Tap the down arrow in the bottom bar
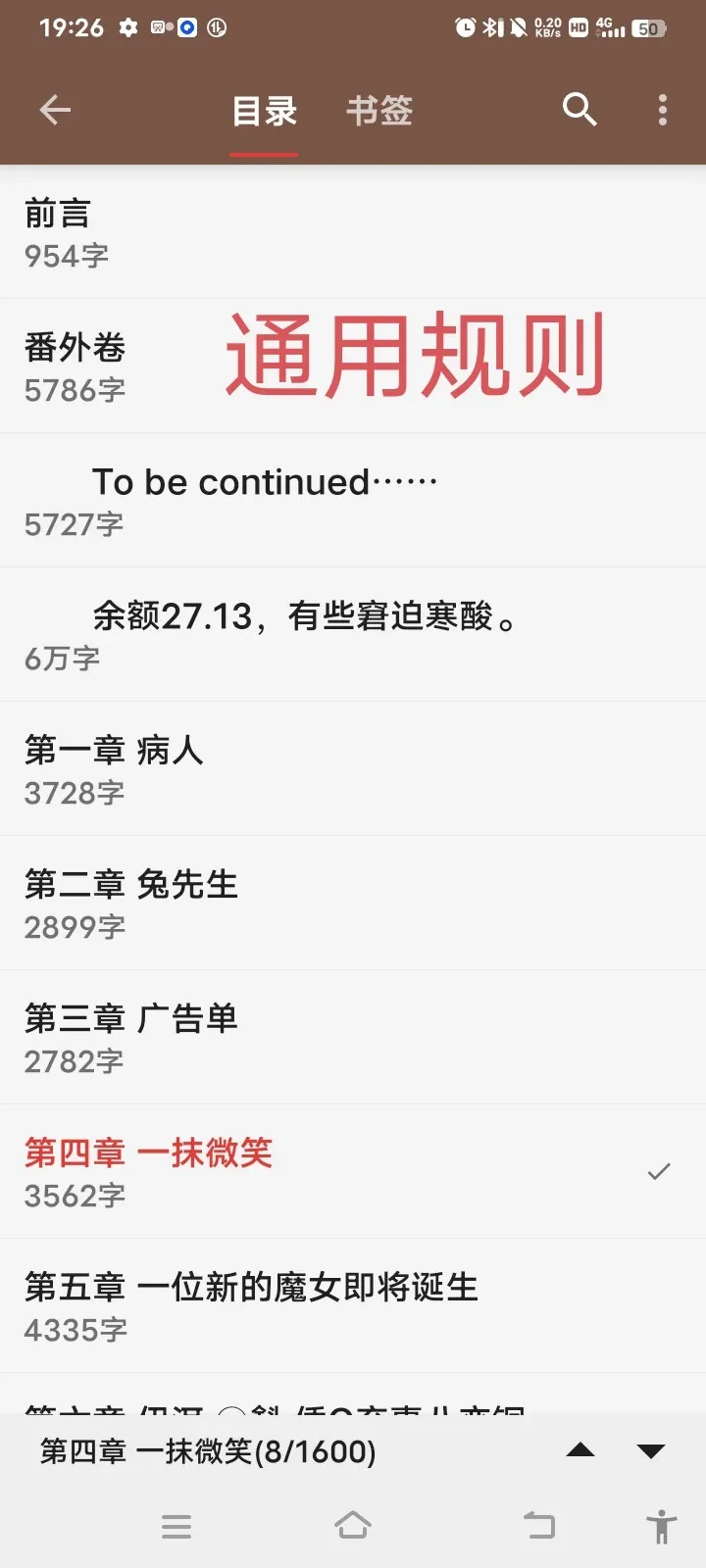Viewport: 706px width, 1568px height. [x=651, y=1450]
